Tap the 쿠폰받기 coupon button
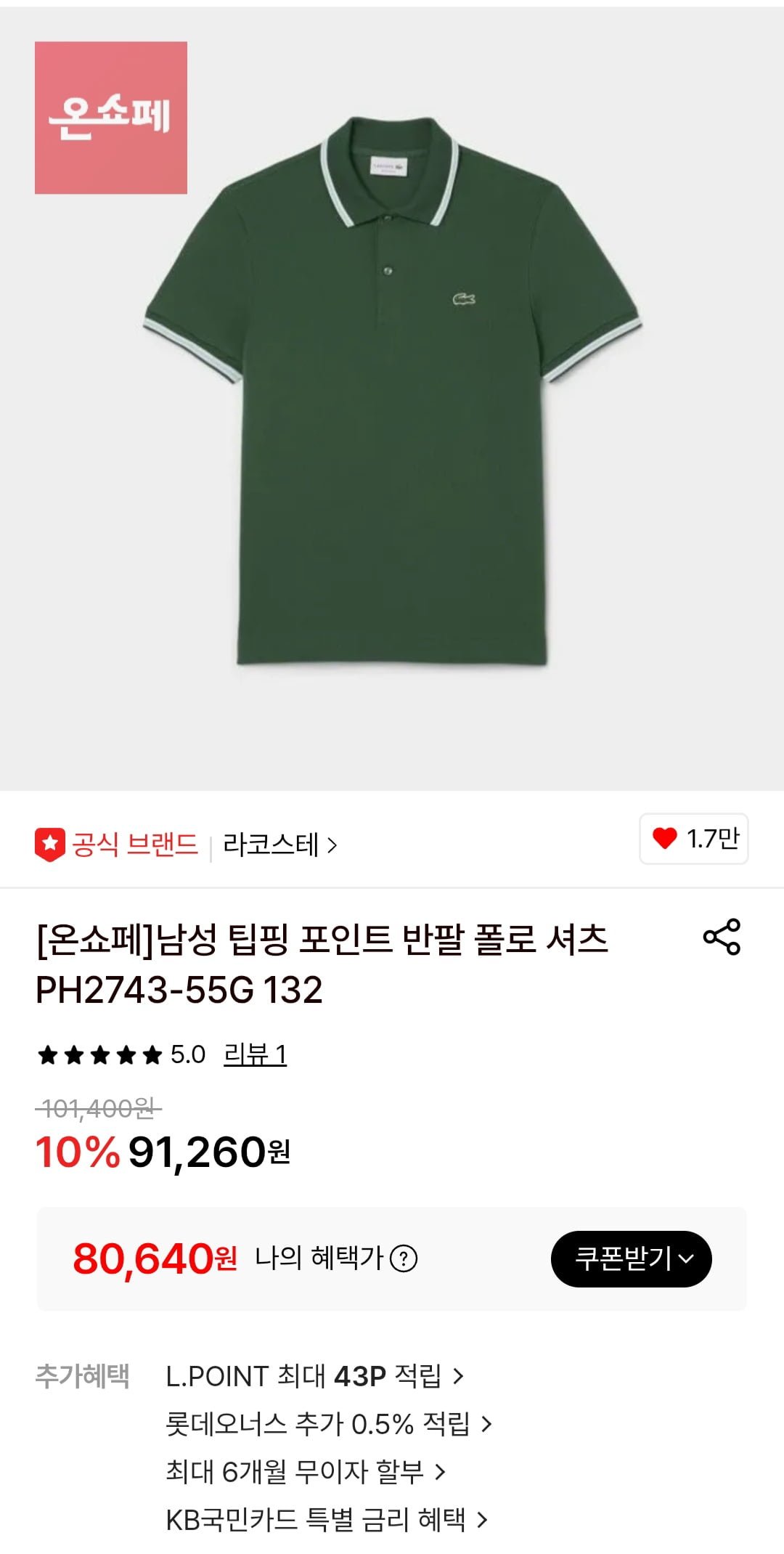Image resolution: width=784 pixels, height=1554 pixels. point(631,1258)
